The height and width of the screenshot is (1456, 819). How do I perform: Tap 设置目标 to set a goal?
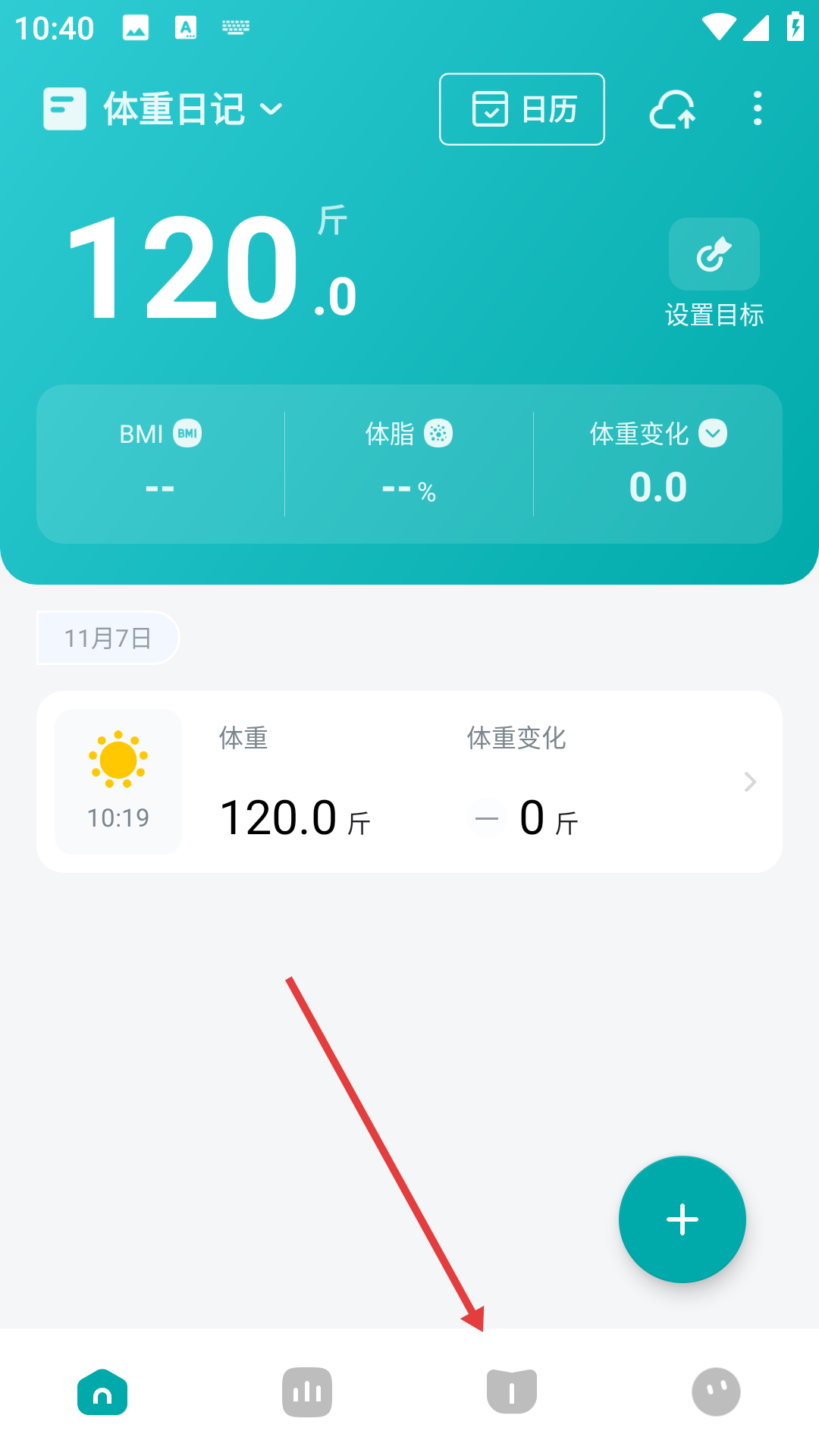(714, 271)
